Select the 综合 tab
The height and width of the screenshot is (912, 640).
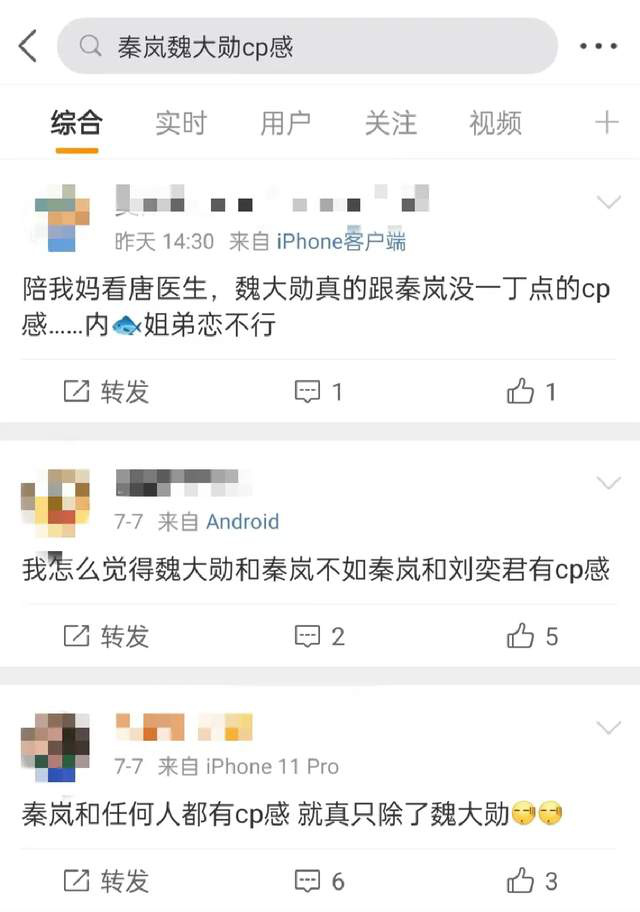coord(76,123)
